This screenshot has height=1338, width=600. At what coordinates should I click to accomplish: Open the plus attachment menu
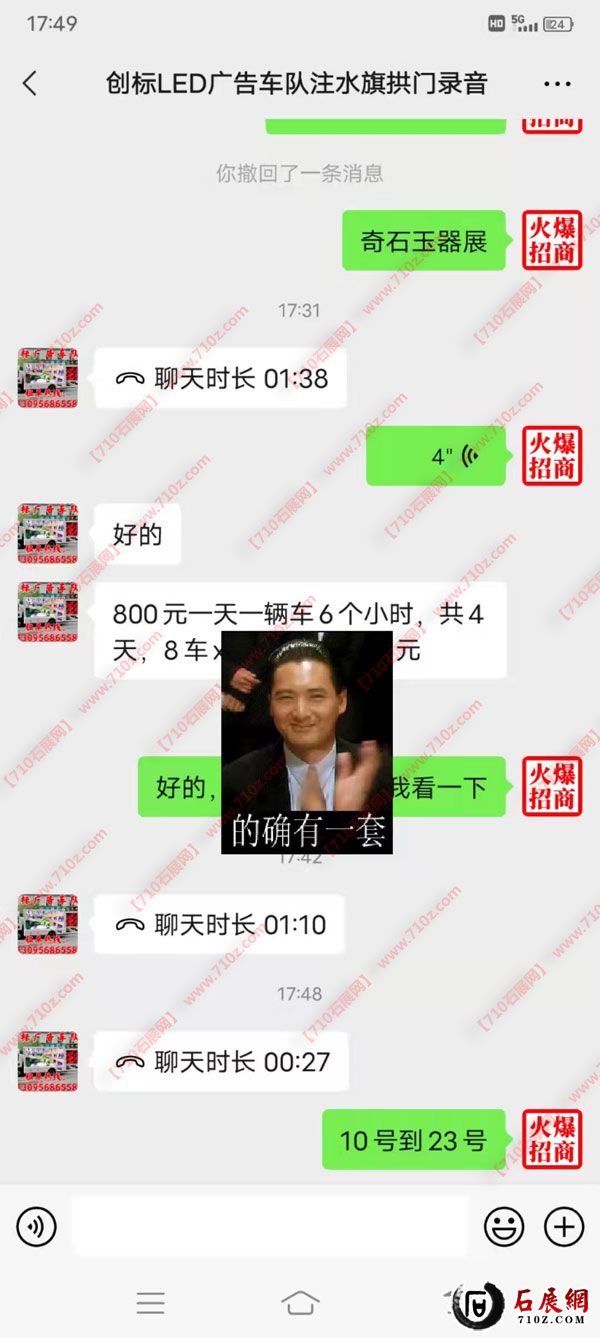tap(563, 1225)
